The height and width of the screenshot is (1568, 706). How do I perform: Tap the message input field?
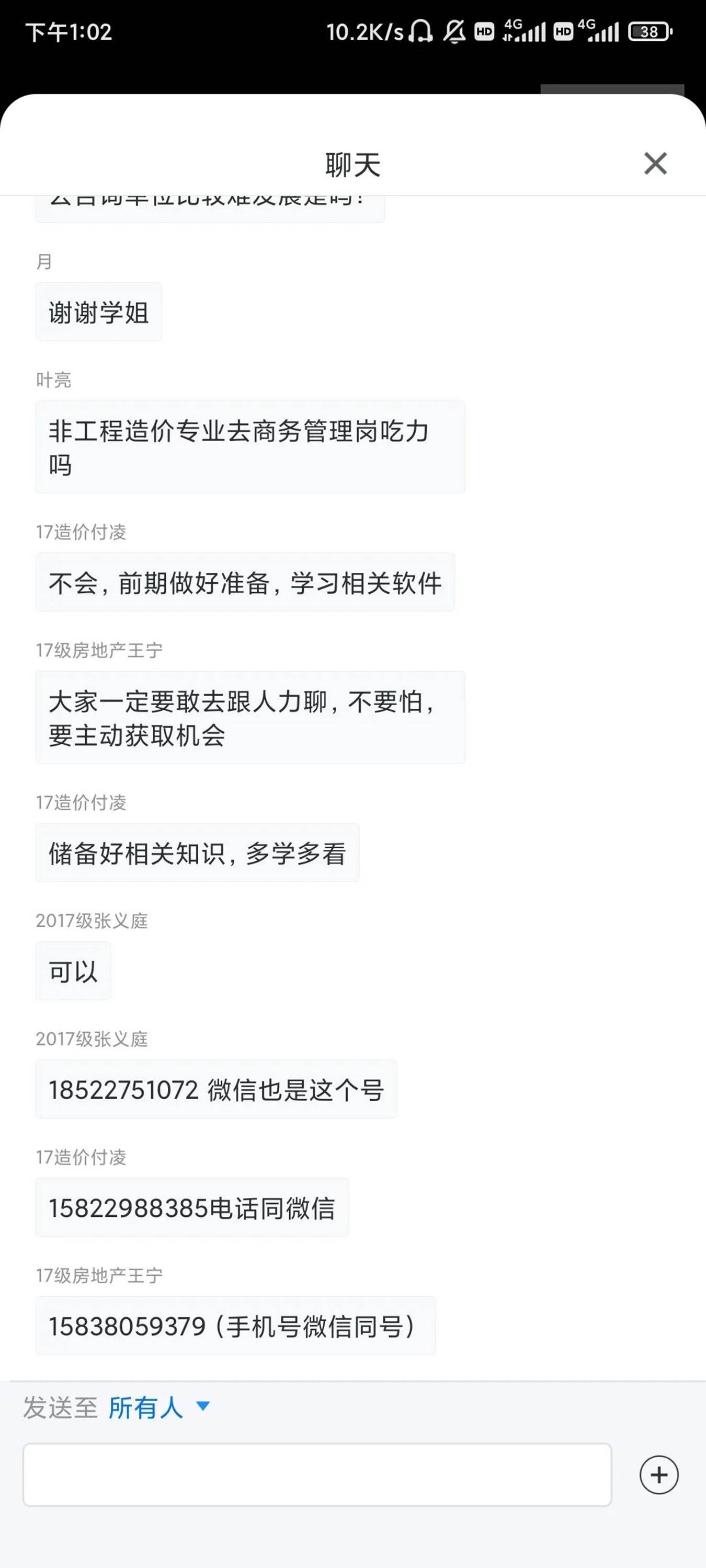(317, 1475)
